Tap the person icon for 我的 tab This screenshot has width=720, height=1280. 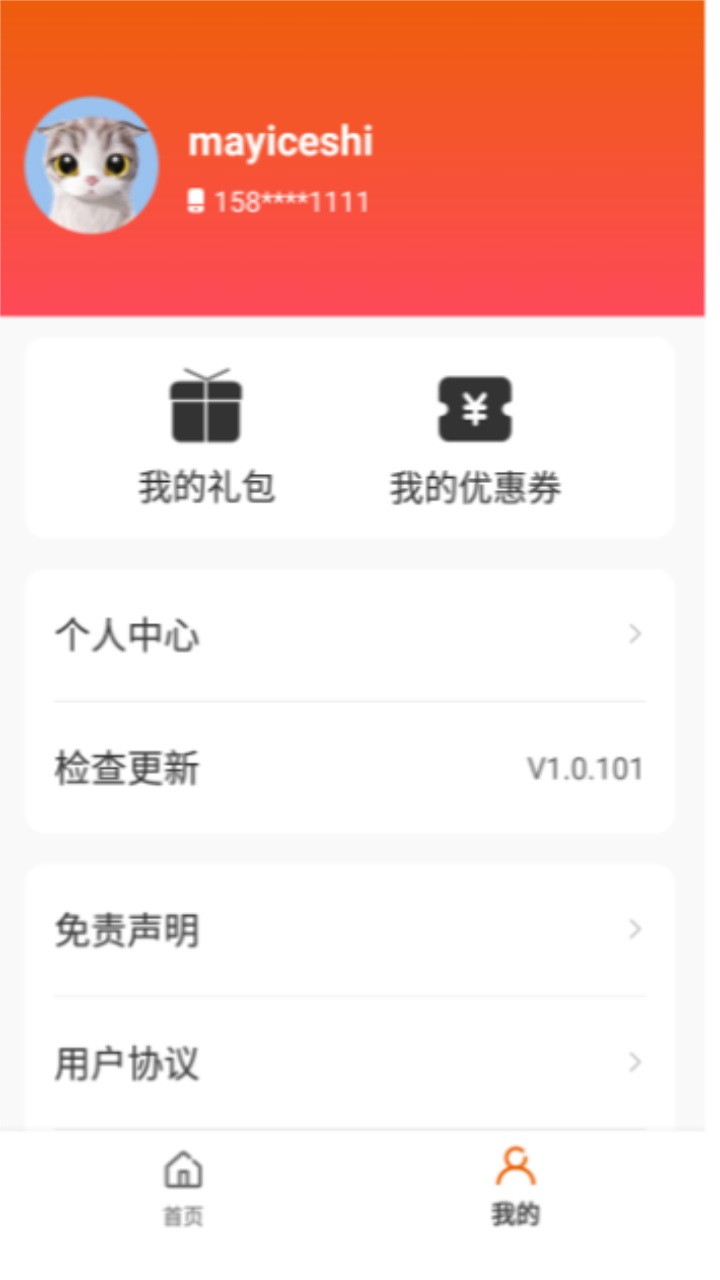pos(514,1164)
